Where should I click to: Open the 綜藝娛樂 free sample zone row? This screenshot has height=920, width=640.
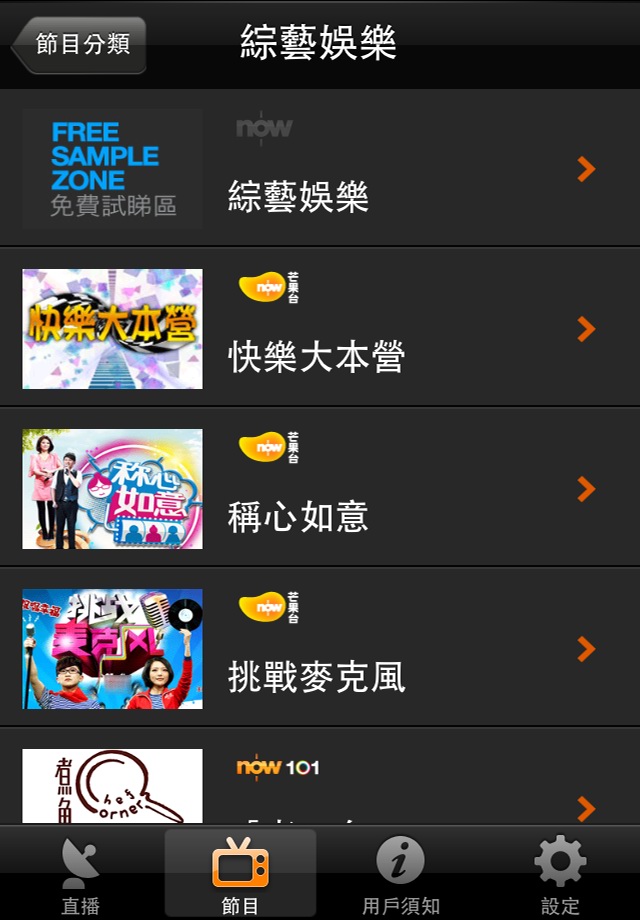tap(320, 168)
